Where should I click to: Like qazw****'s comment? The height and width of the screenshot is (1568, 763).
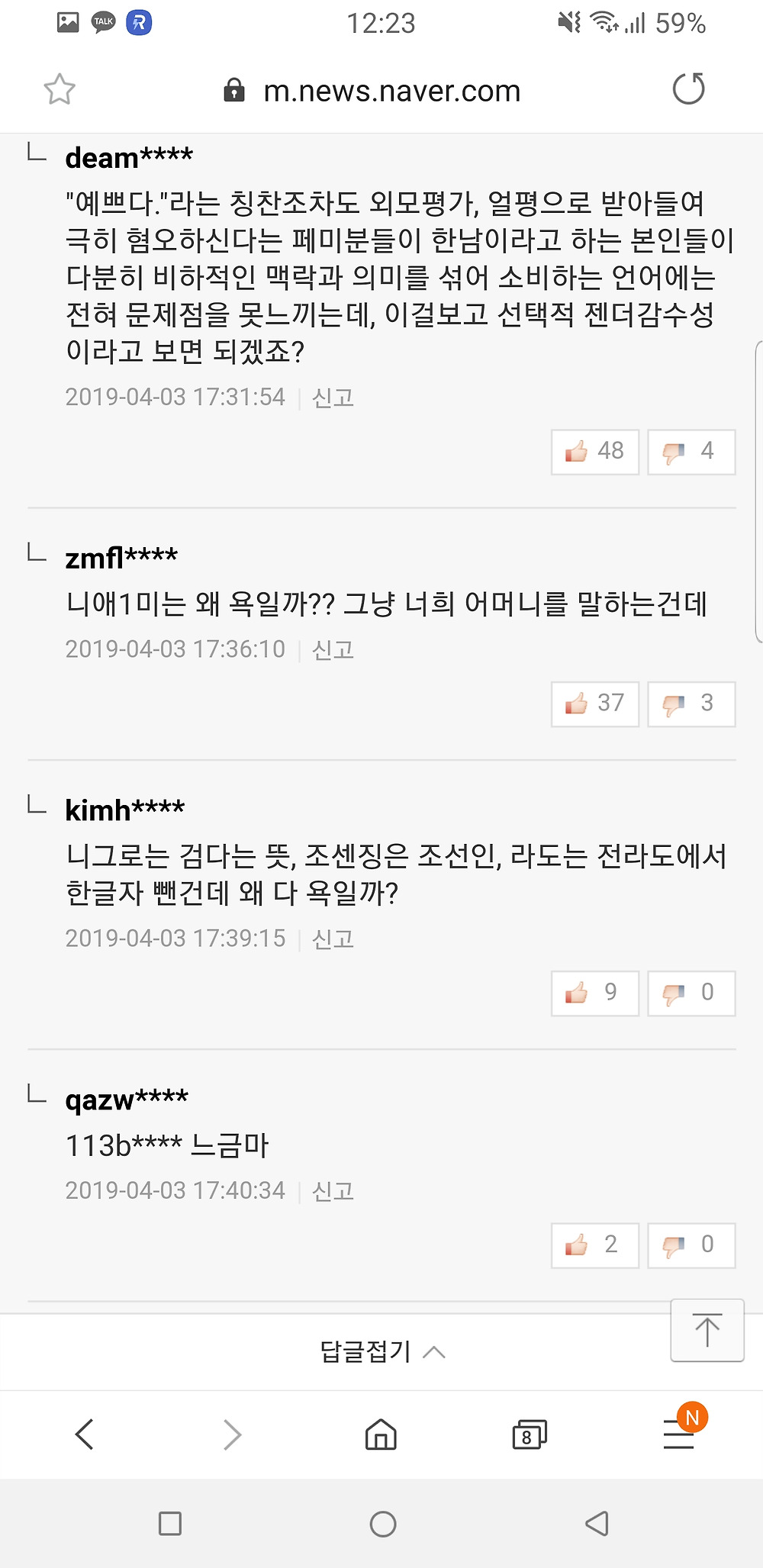(595, 1245)
